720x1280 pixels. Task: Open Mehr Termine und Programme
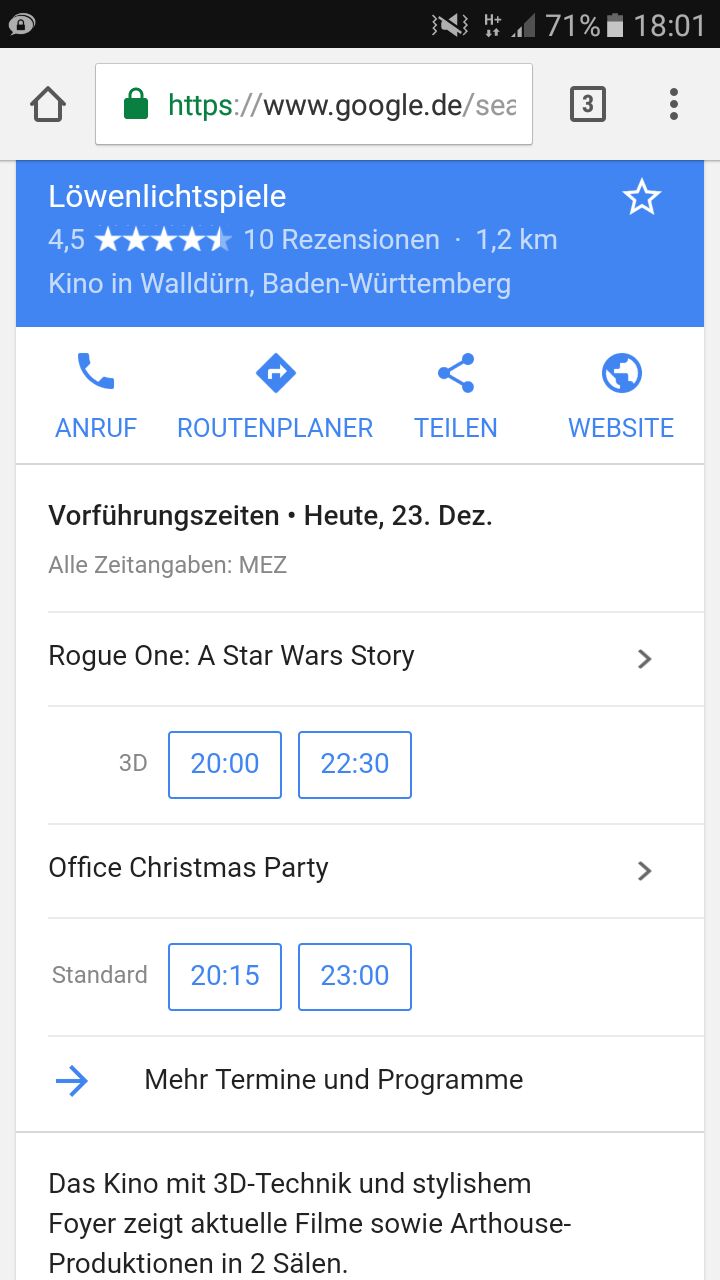point(333,1080)
